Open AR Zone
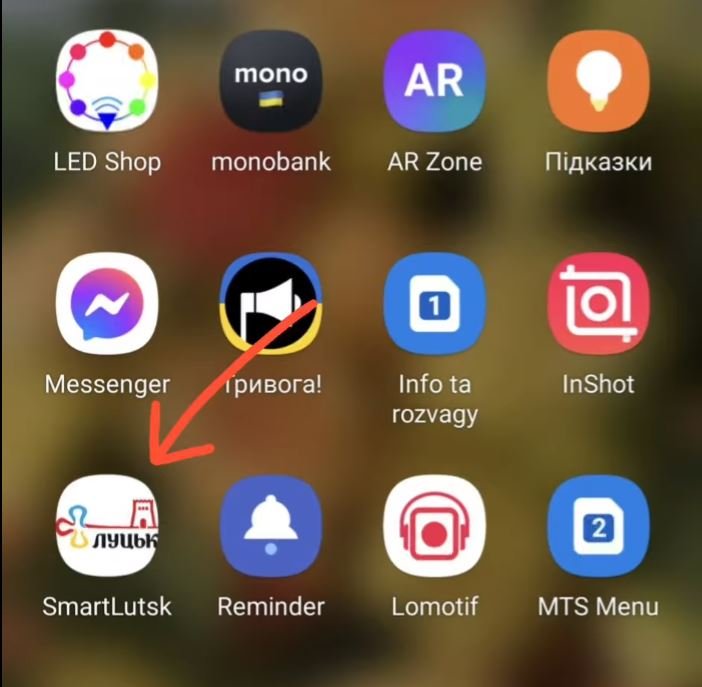Screen dimensions: 702x687 [x=434, y=82]
